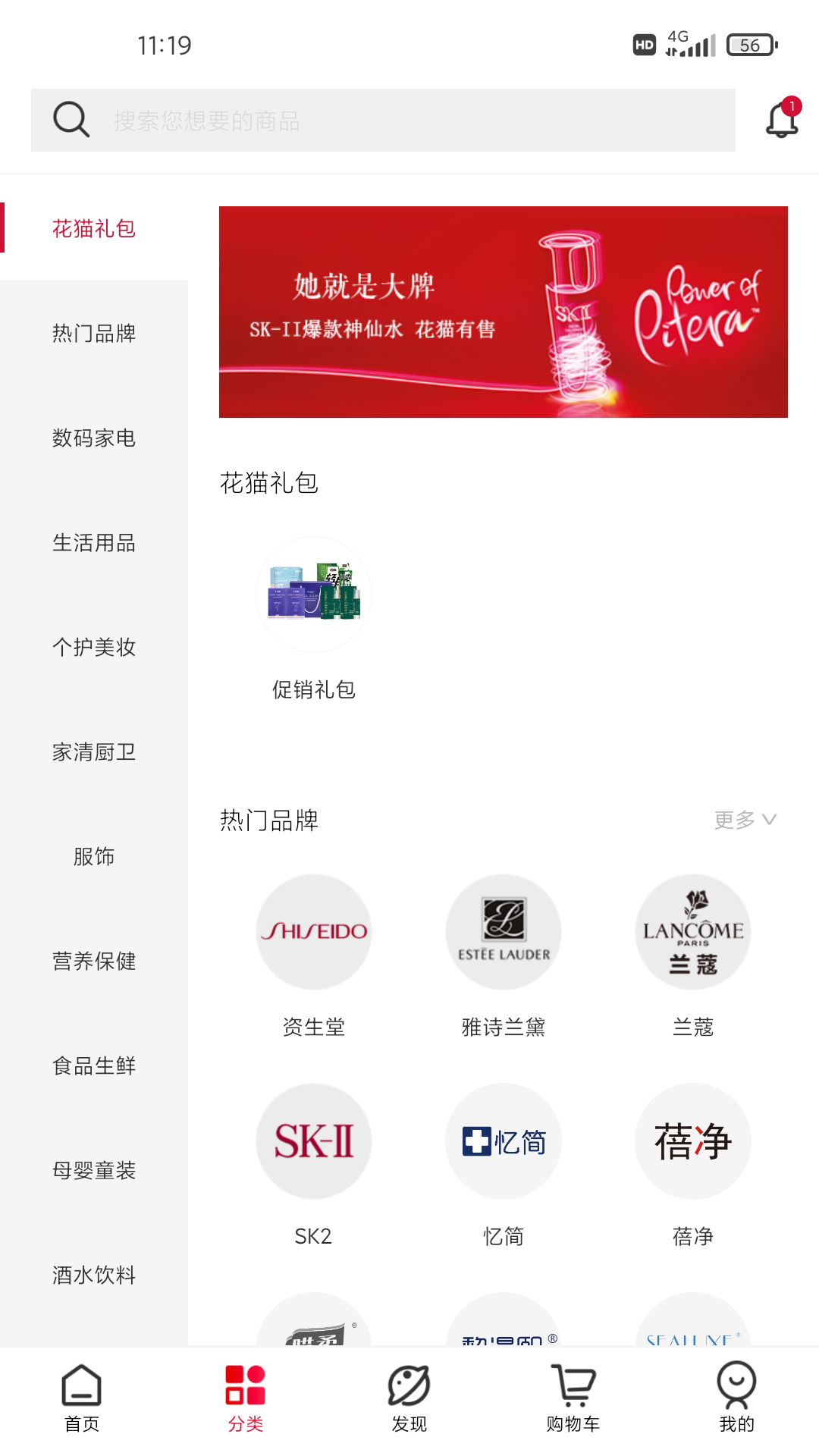Open the notifications bell
The image size is (819, 1456).
(x=781, y=120)
